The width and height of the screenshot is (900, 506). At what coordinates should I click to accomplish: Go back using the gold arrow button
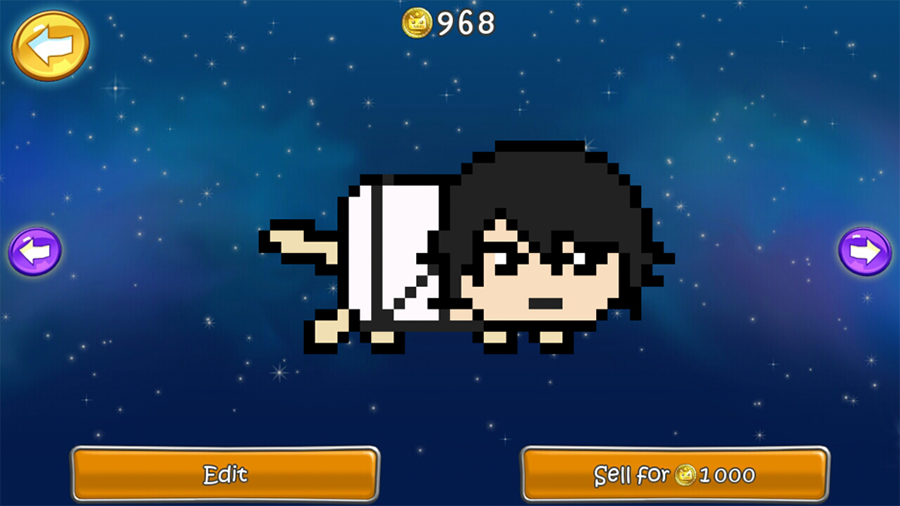coord(50,45)
